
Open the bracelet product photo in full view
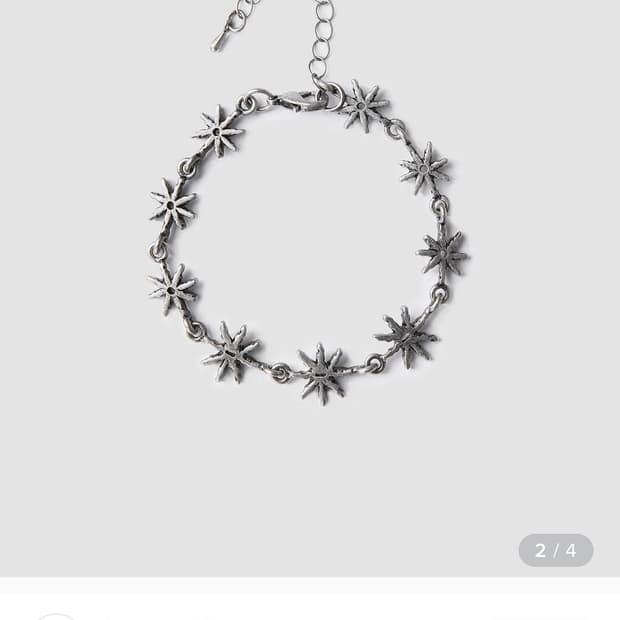pyautogui.click(x=310, y=260)
